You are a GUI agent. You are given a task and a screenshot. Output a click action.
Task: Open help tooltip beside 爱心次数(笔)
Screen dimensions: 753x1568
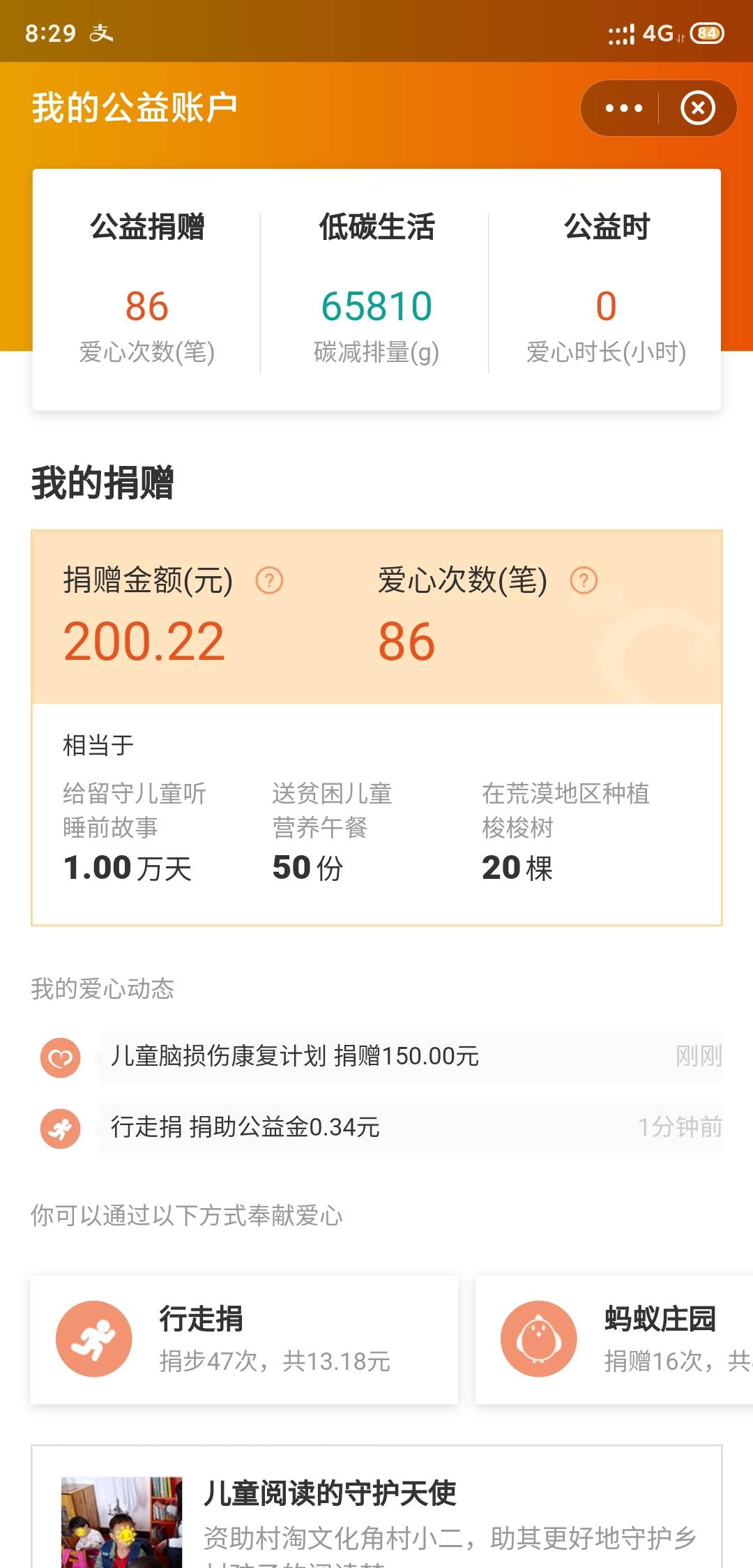pyautogui.click(x=584, y=579)
